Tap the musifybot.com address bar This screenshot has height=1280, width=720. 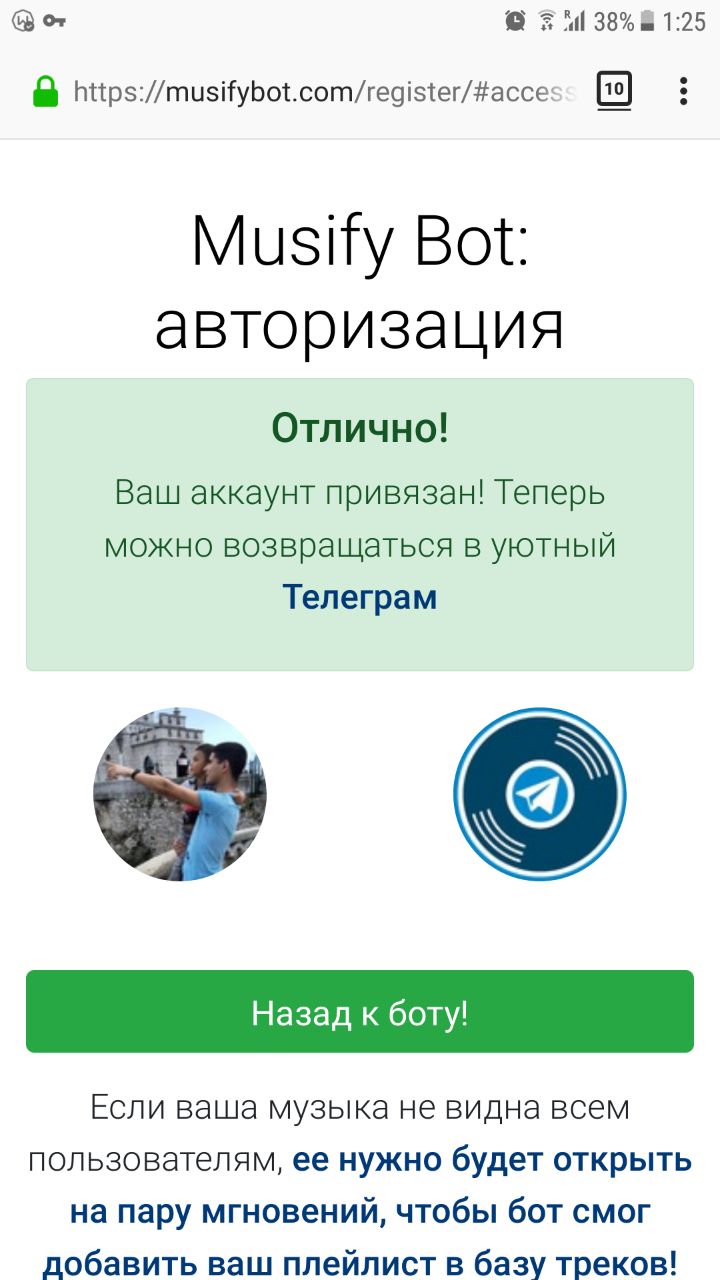click(325, 93)
